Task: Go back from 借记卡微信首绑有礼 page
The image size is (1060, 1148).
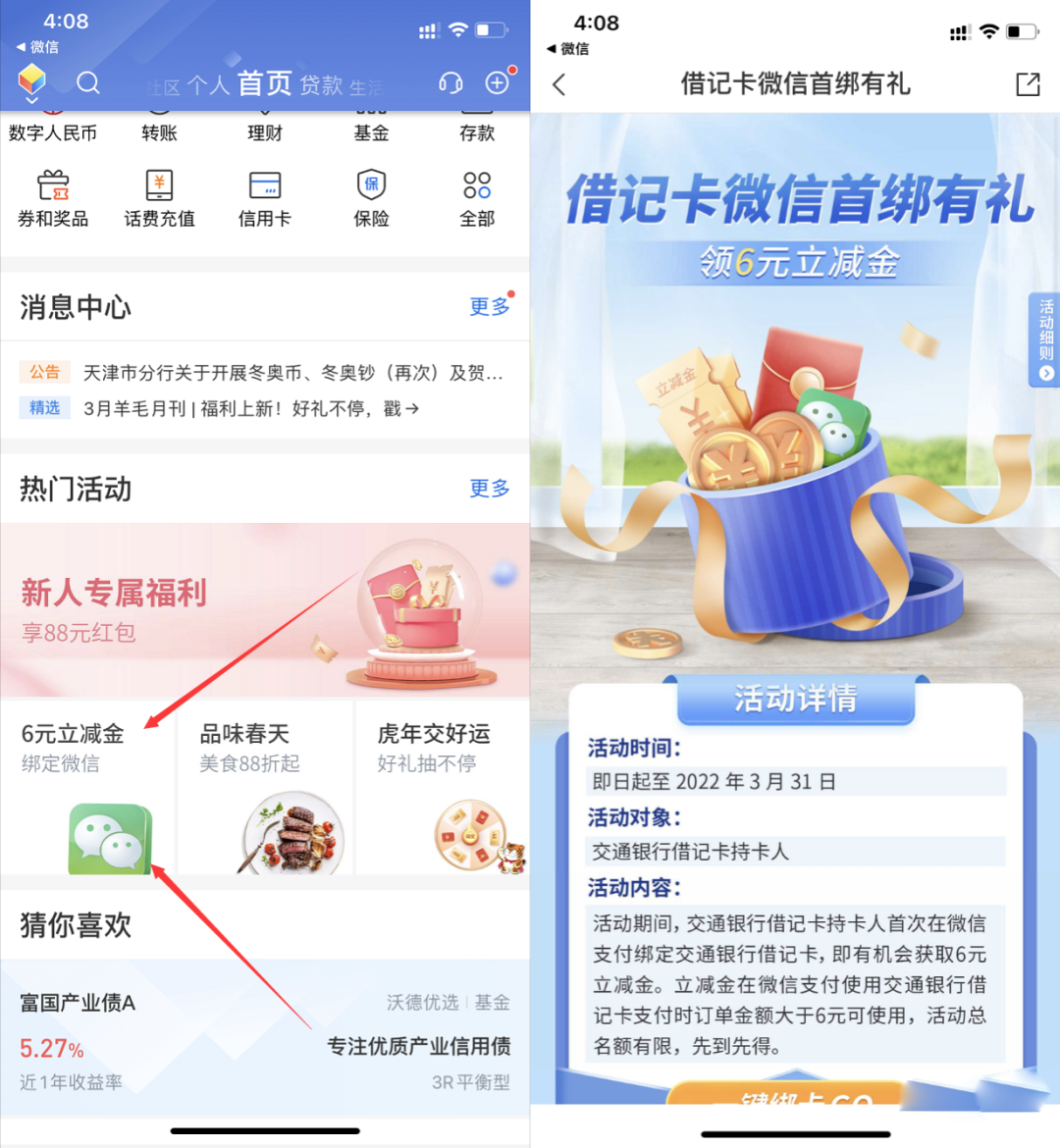Action: pos(559,84)
